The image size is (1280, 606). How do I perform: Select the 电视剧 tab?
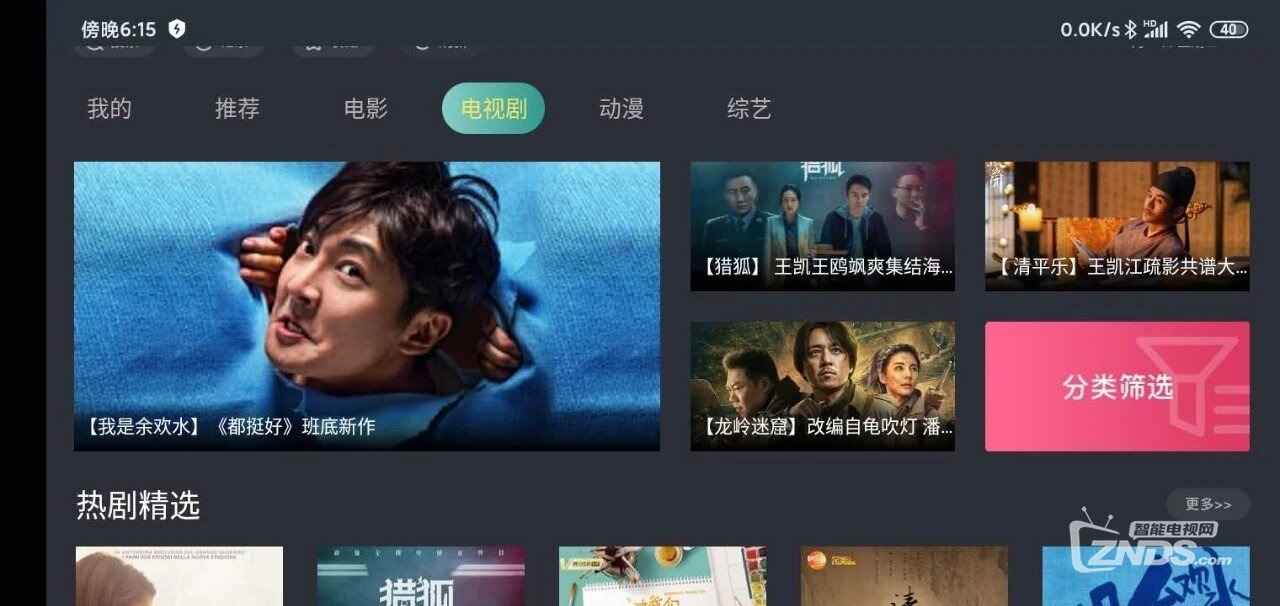coord(493,109)
